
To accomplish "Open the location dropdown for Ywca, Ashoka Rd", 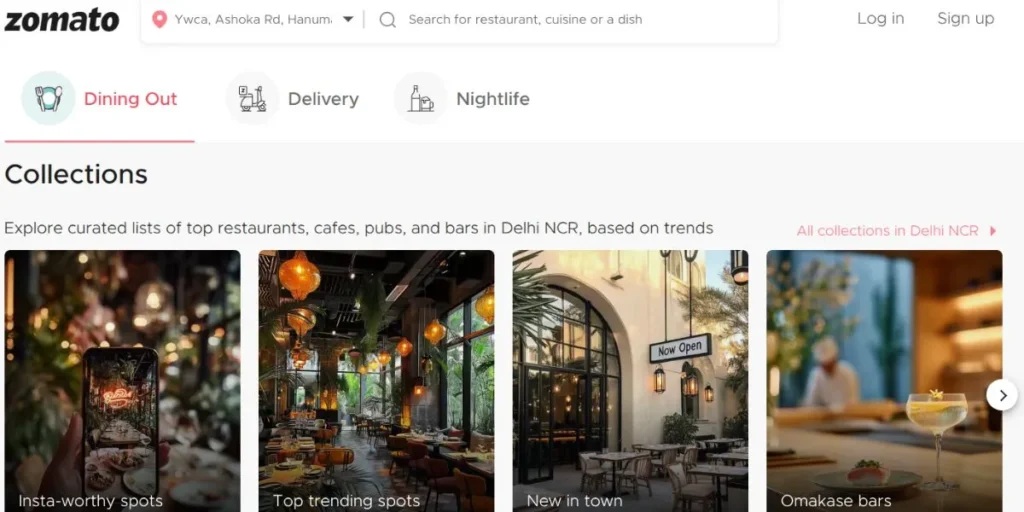I will coord(348,19).
